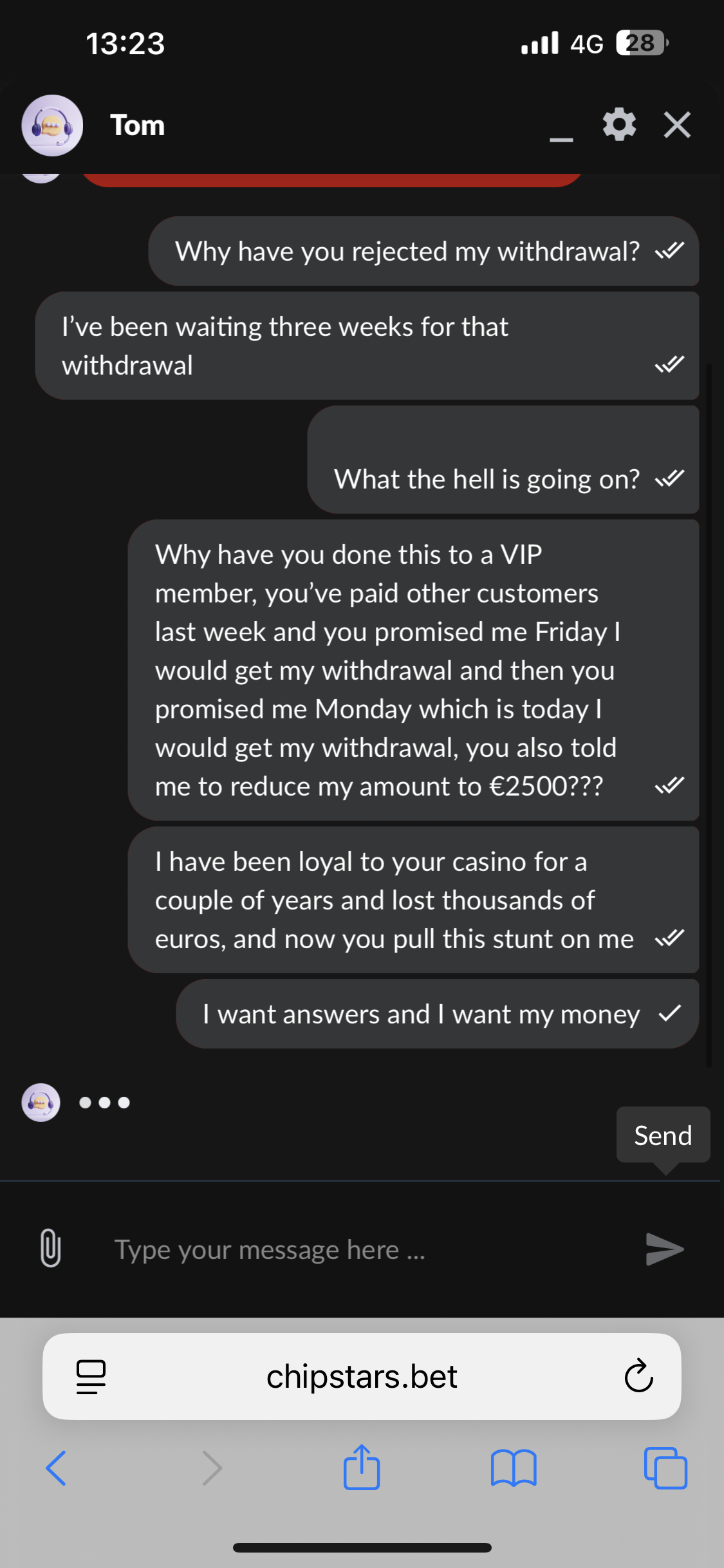724x1568 pixels.
Task: Attach a file with the paperclip
Action: 51,1247
